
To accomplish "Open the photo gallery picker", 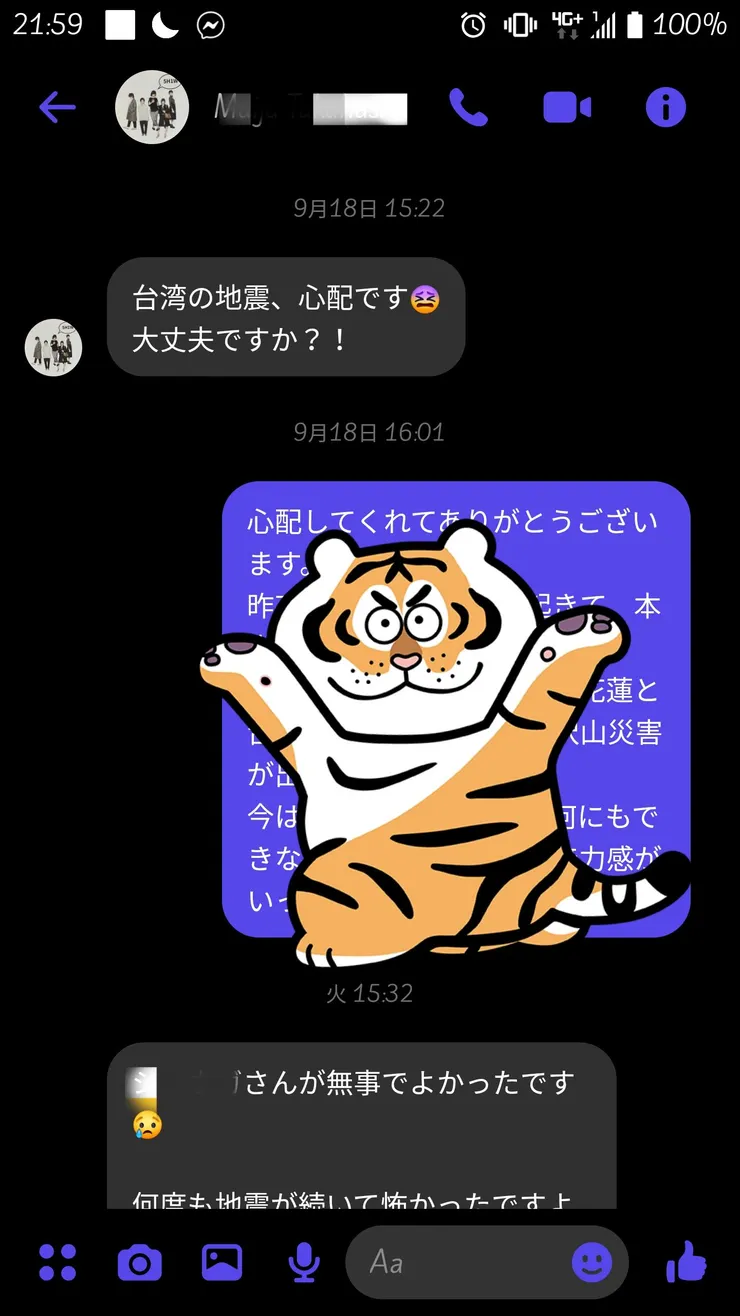I will (x=221, y=1264).
